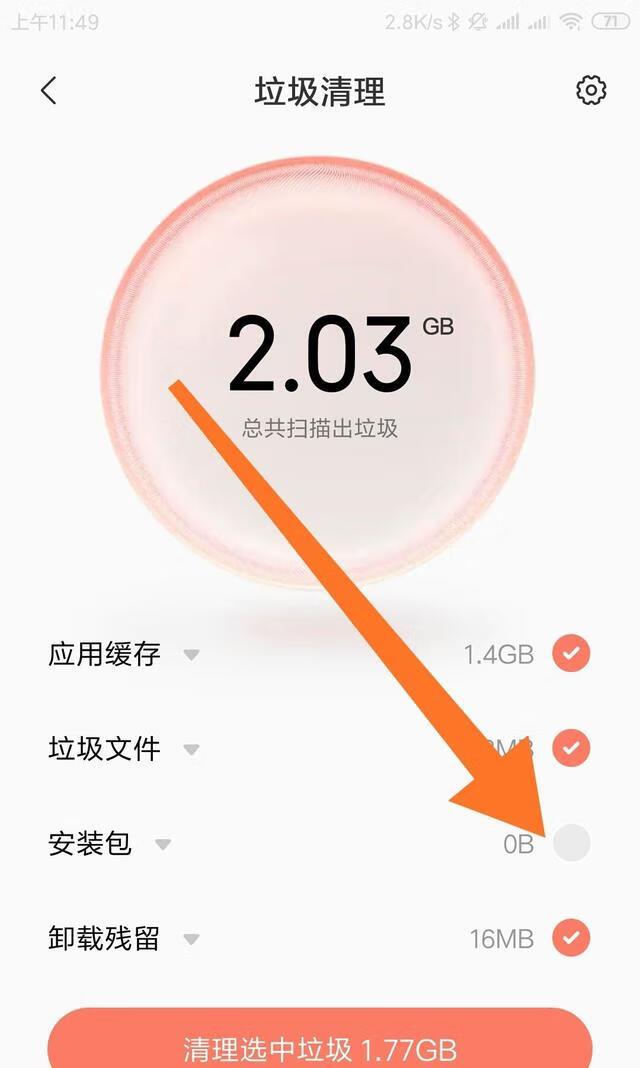
Task: Open the settings gear icon
Action: [x=591, y=91]
